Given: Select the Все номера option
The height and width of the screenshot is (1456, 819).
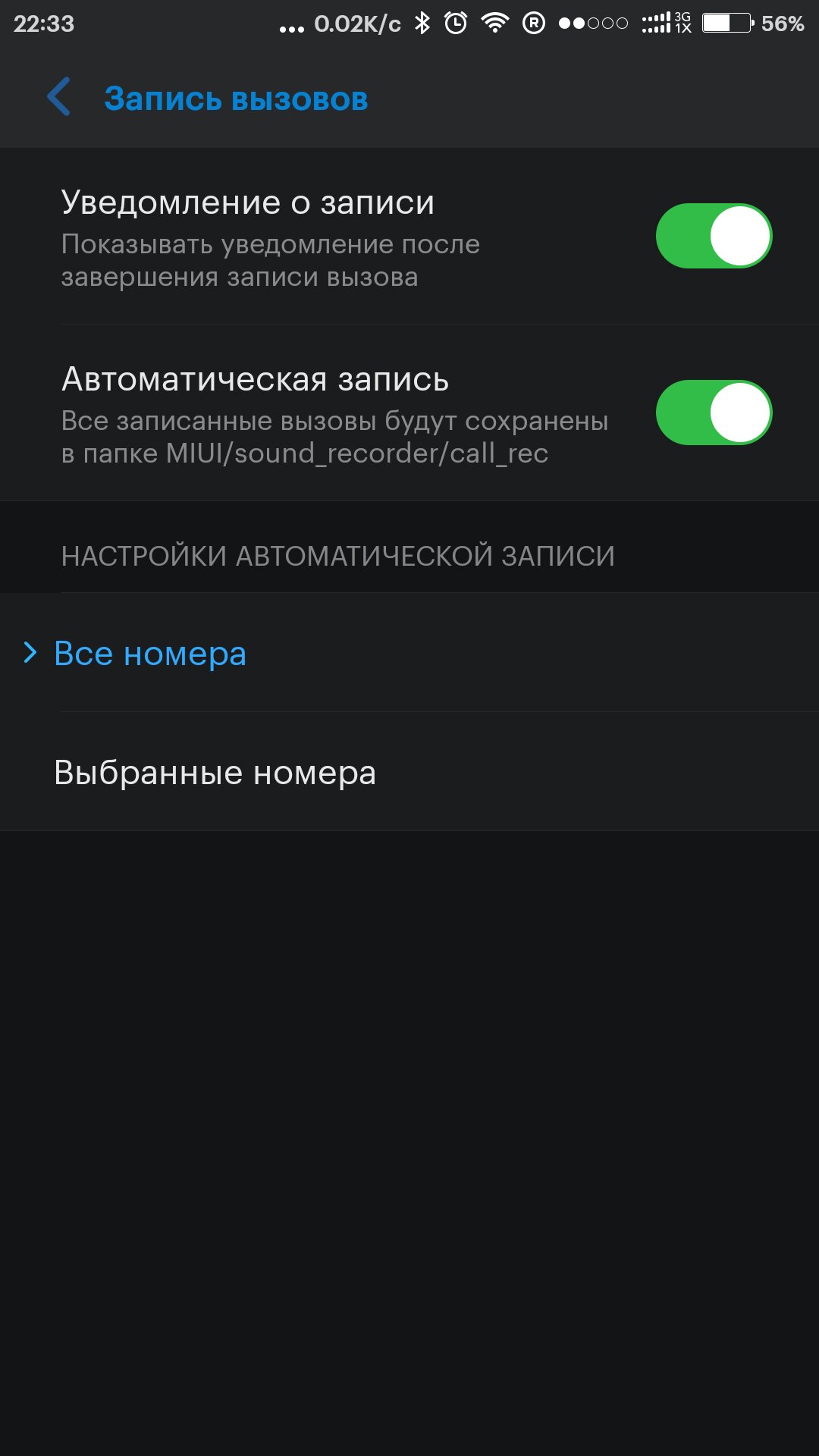Looking at the screenshot, I should (x=409, y=653).
